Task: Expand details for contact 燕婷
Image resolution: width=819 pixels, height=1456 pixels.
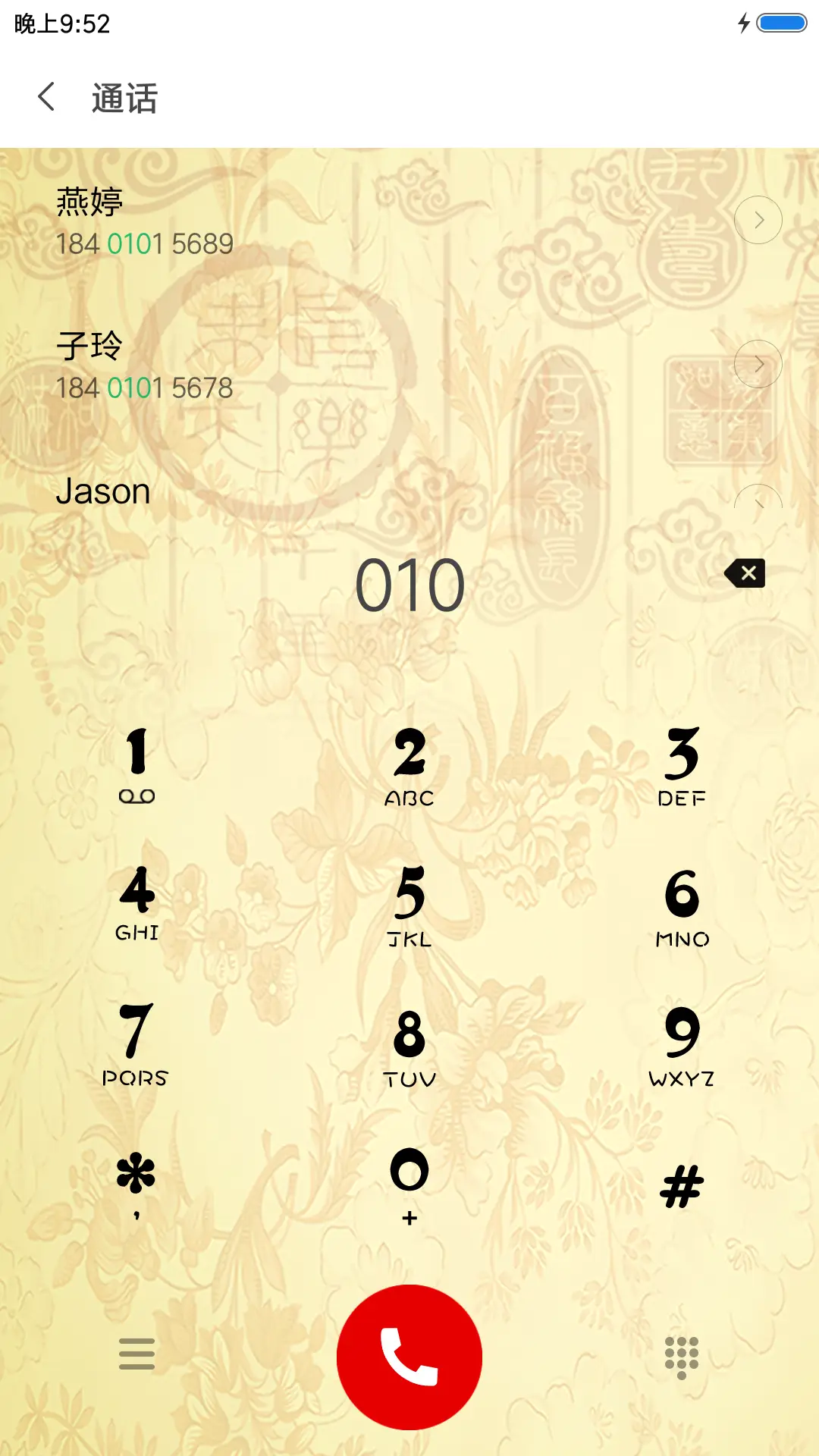Action: tap(758, 219)
